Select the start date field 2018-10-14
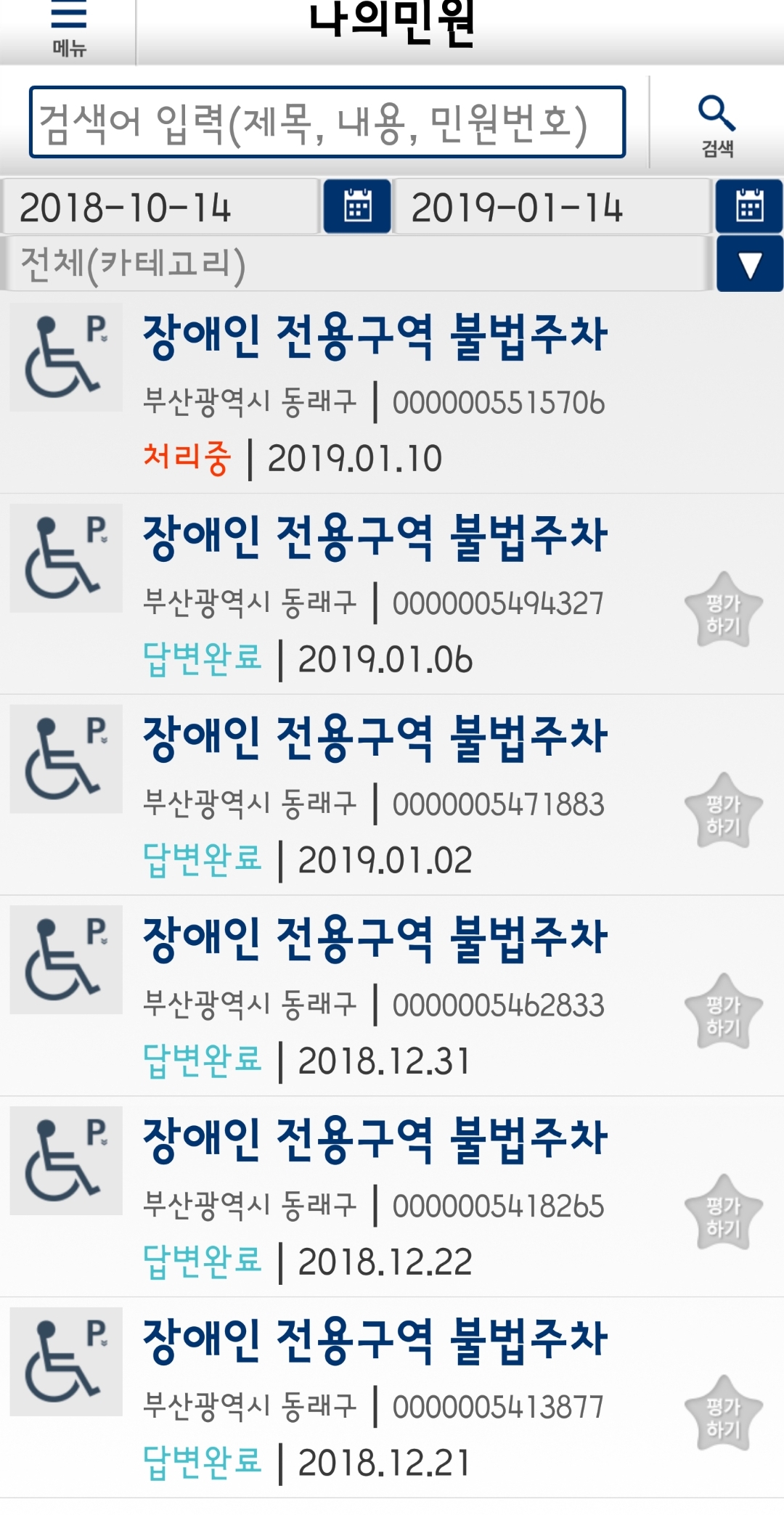This screenshot has width=784, height=1515. click(x=160, y=208)
